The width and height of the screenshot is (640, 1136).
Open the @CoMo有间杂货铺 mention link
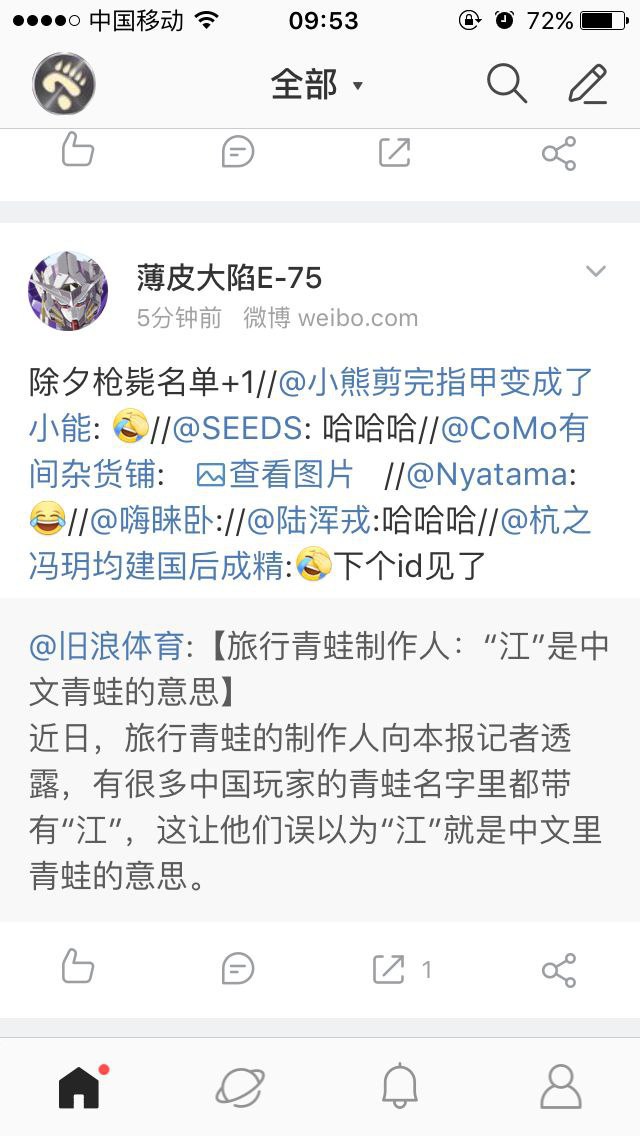(513, 428)
